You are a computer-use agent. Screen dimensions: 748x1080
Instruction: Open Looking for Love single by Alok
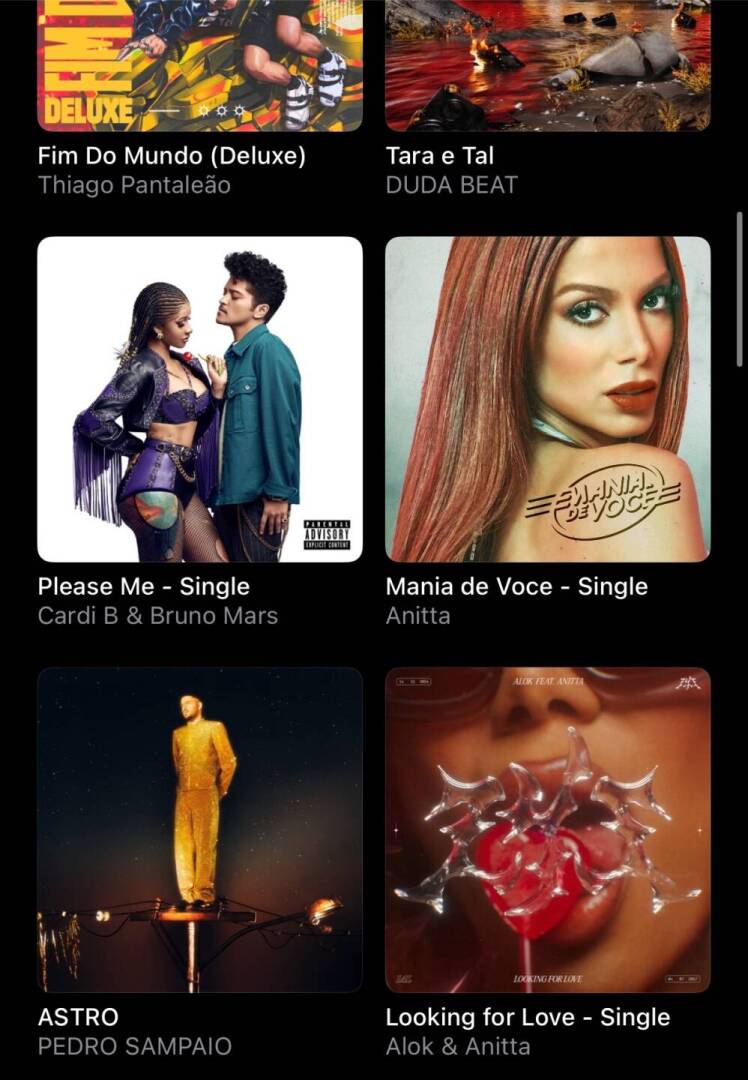click(x=548, y=829)
